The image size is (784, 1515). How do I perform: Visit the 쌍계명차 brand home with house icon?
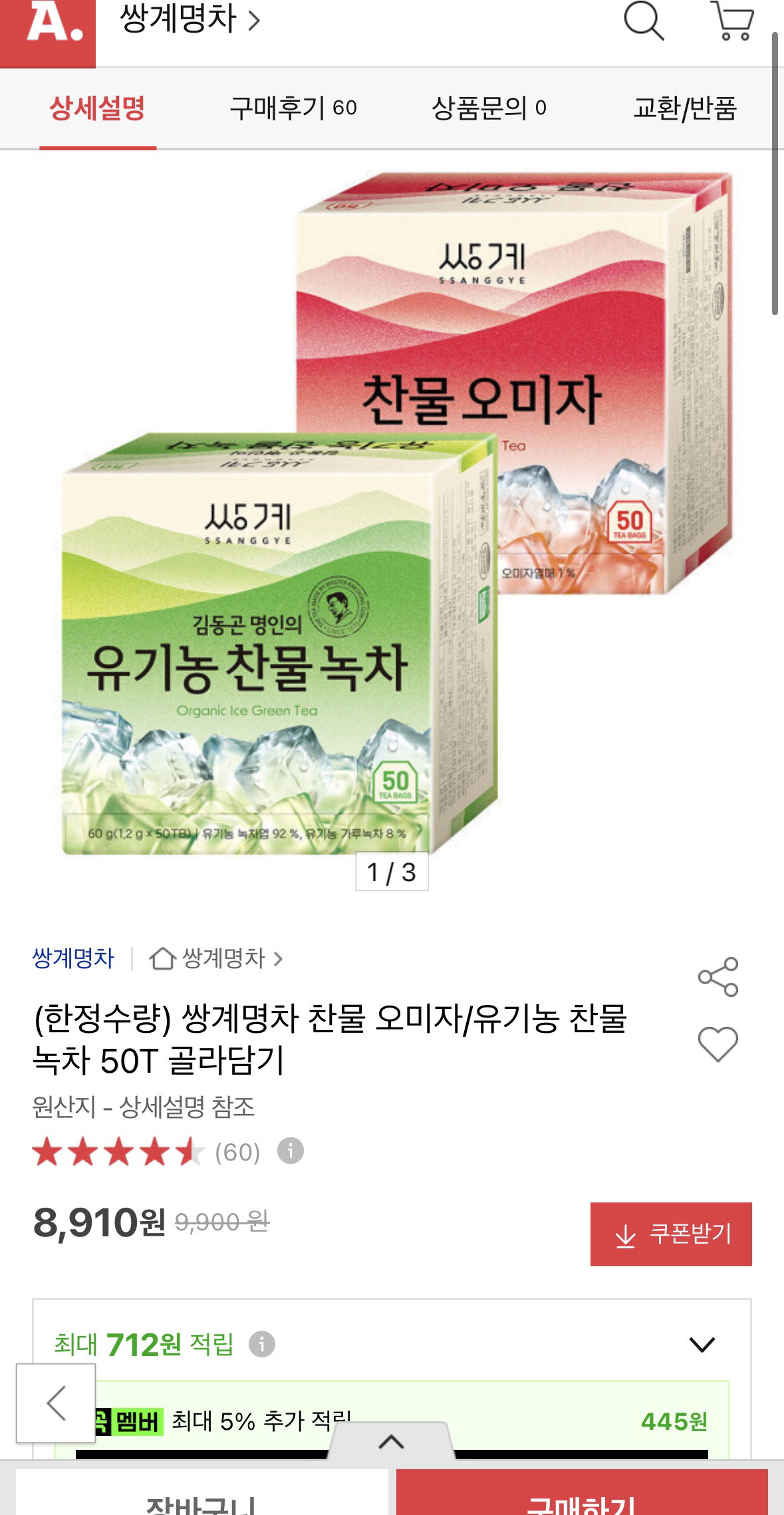click(216, 958)
